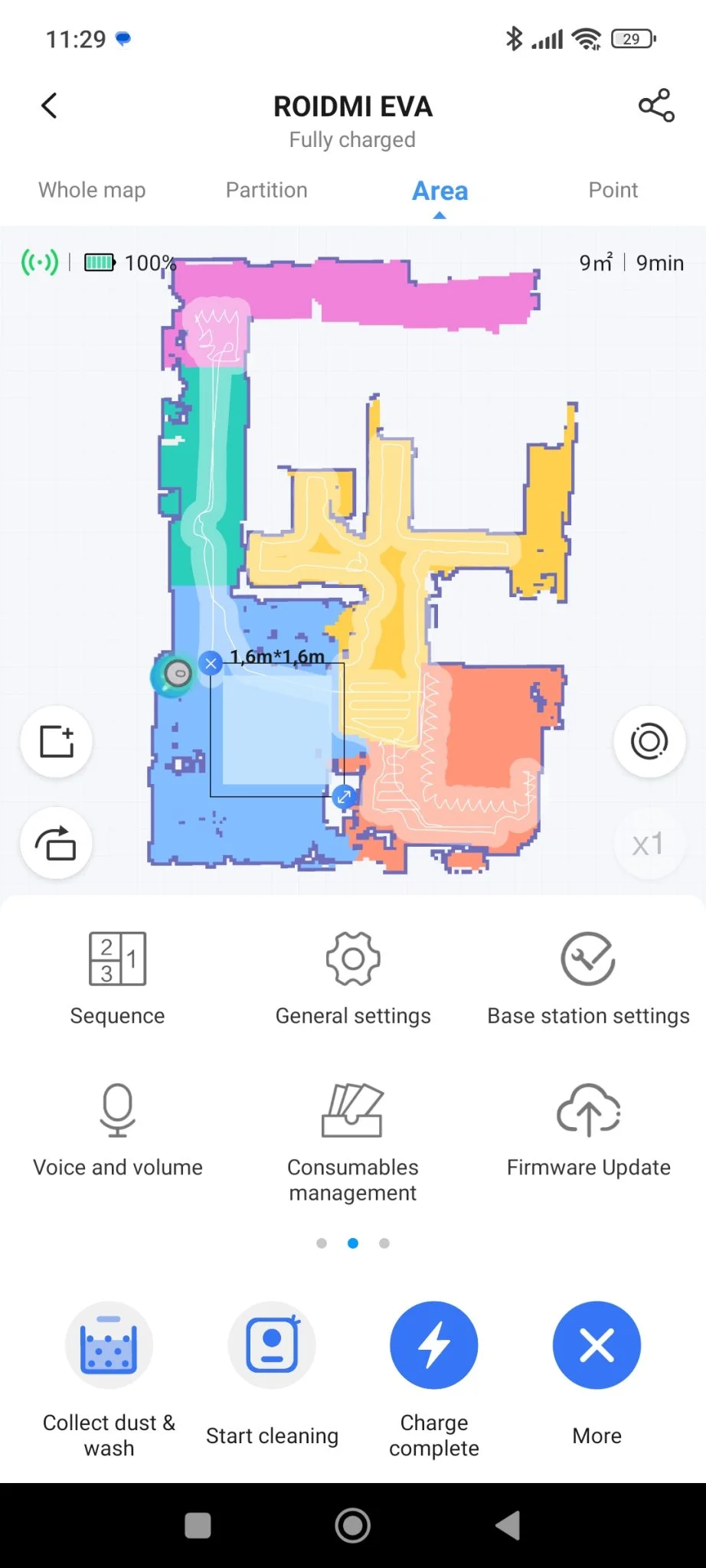Open Base station settings

[x=588, y=978]
